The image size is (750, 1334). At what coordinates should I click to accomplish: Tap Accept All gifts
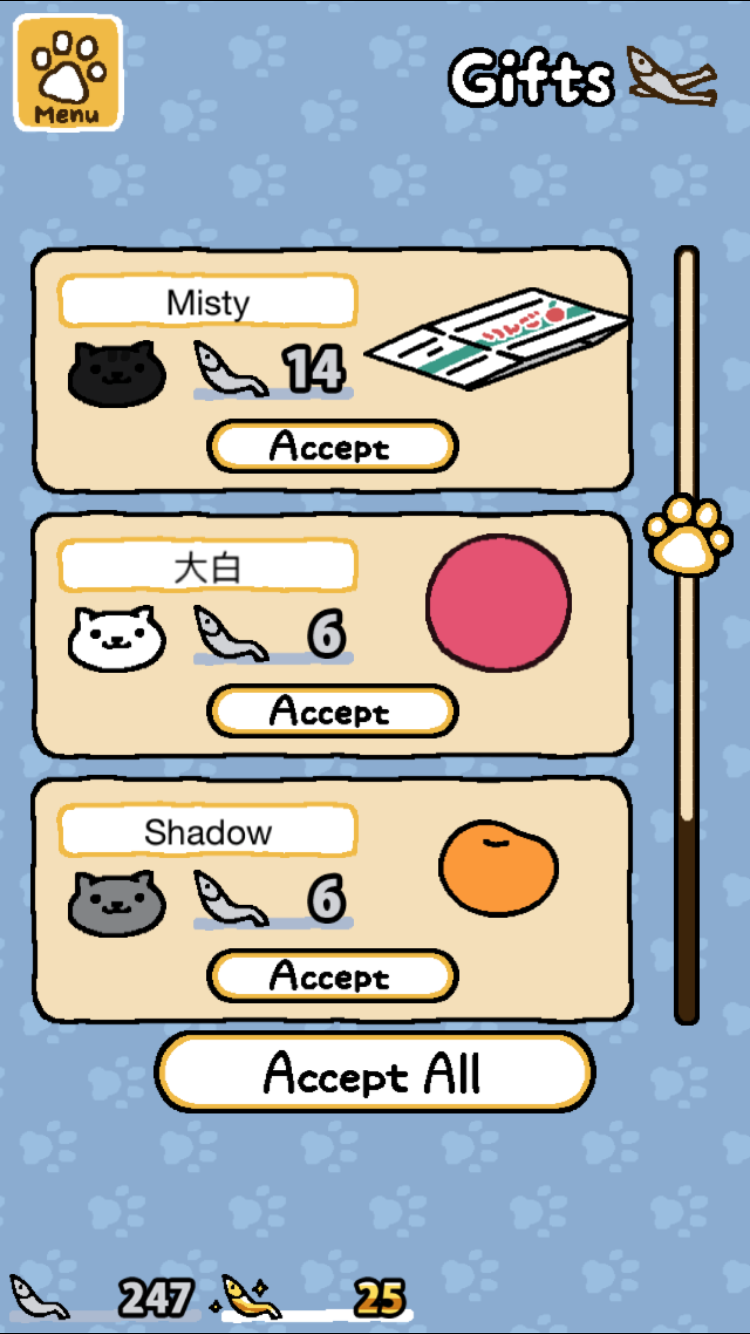(x=374, y=1073)
